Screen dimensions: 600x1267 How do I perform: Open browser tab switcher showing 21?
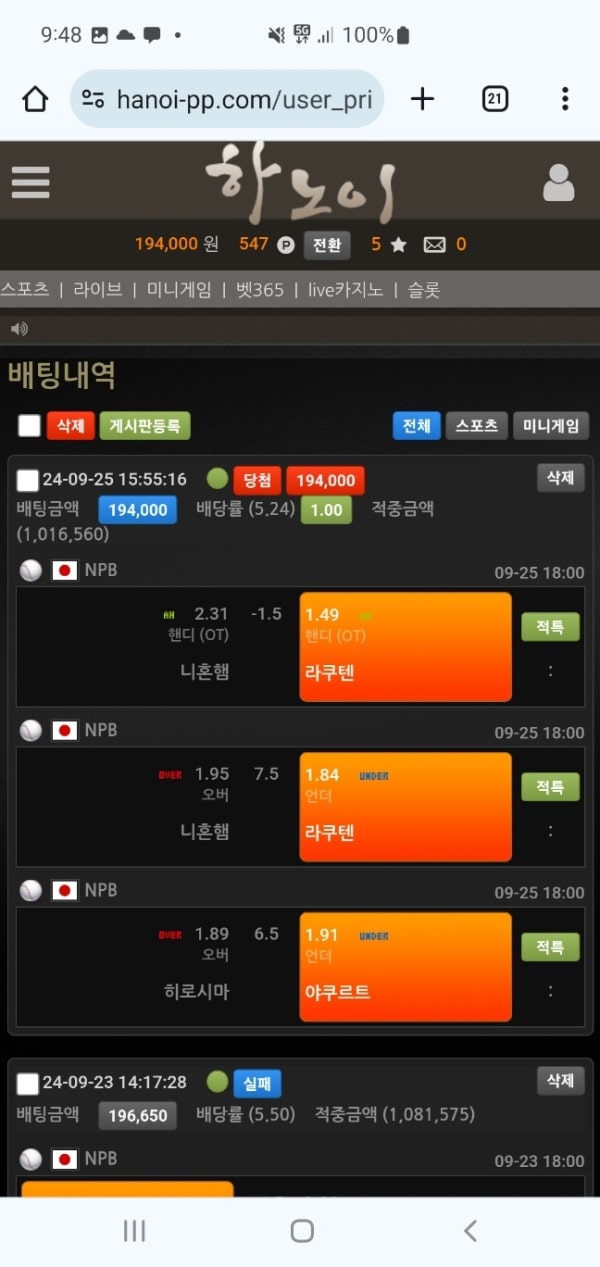tap(495, 98)
